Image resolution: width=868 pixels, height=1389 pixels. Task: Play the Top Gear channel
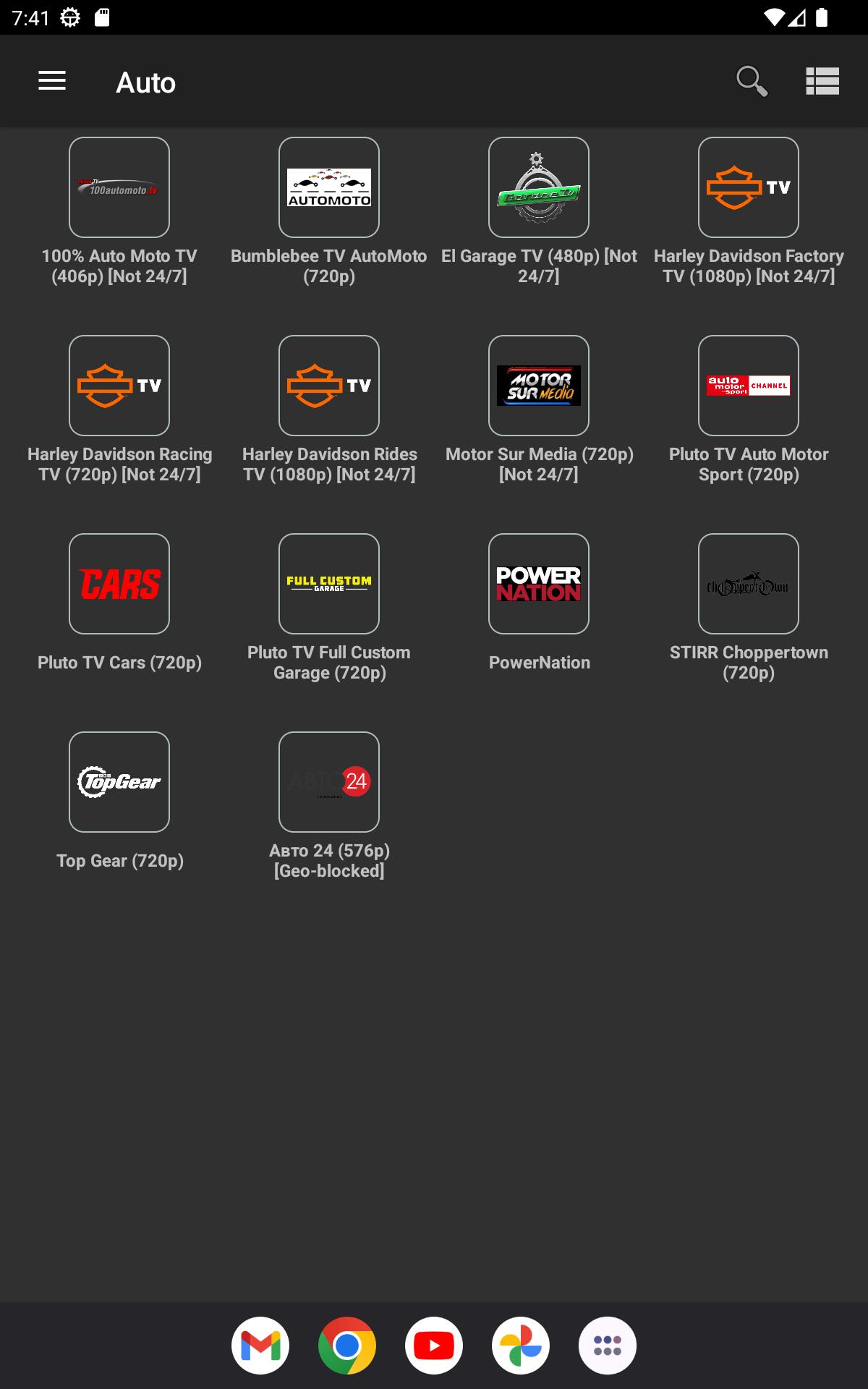[119, 782]
